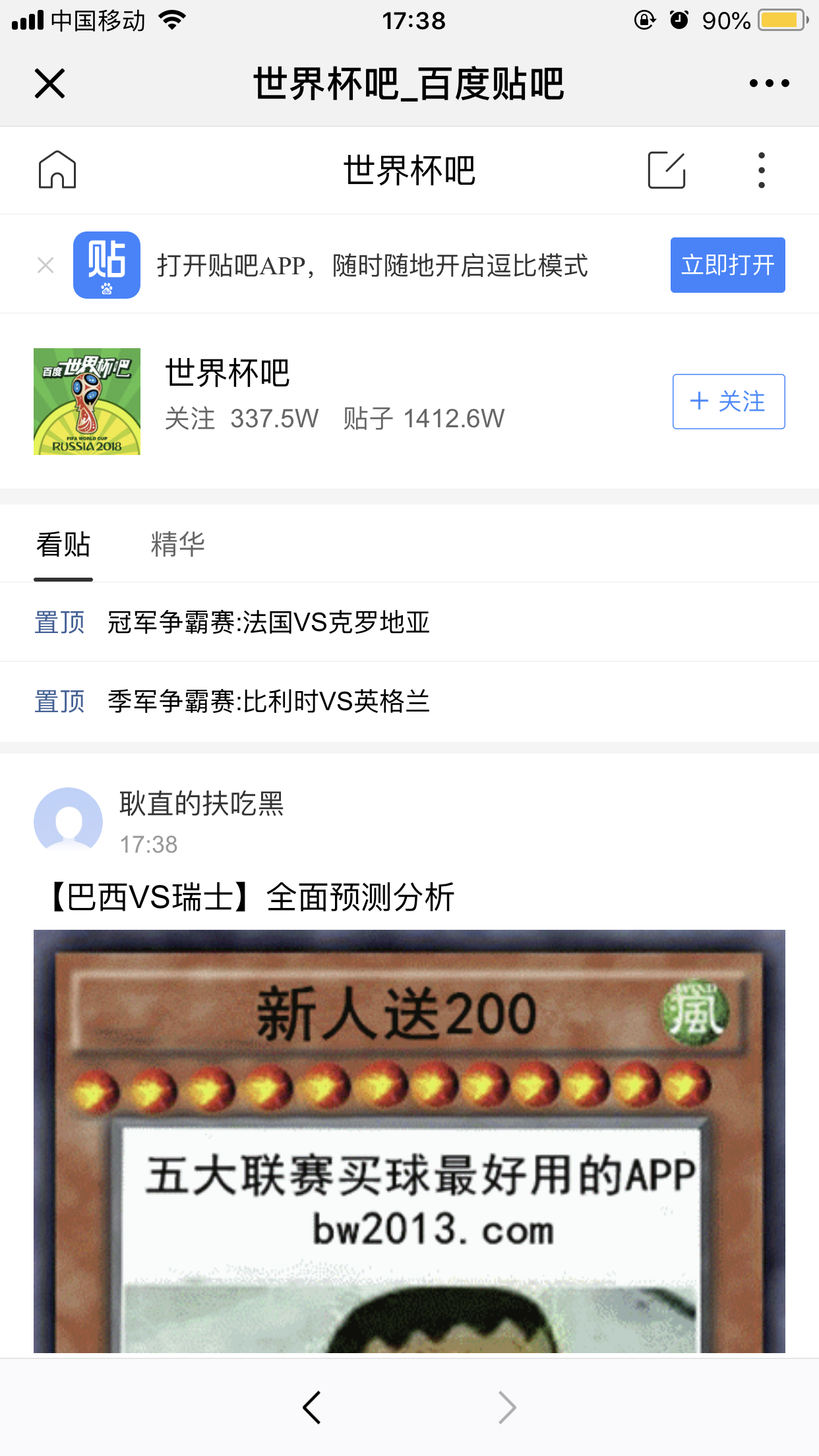This screenshot has height=1456, width=819.
Task: Dismiss the 打开贴吧APP banner
Action: [x=45, y=266]
